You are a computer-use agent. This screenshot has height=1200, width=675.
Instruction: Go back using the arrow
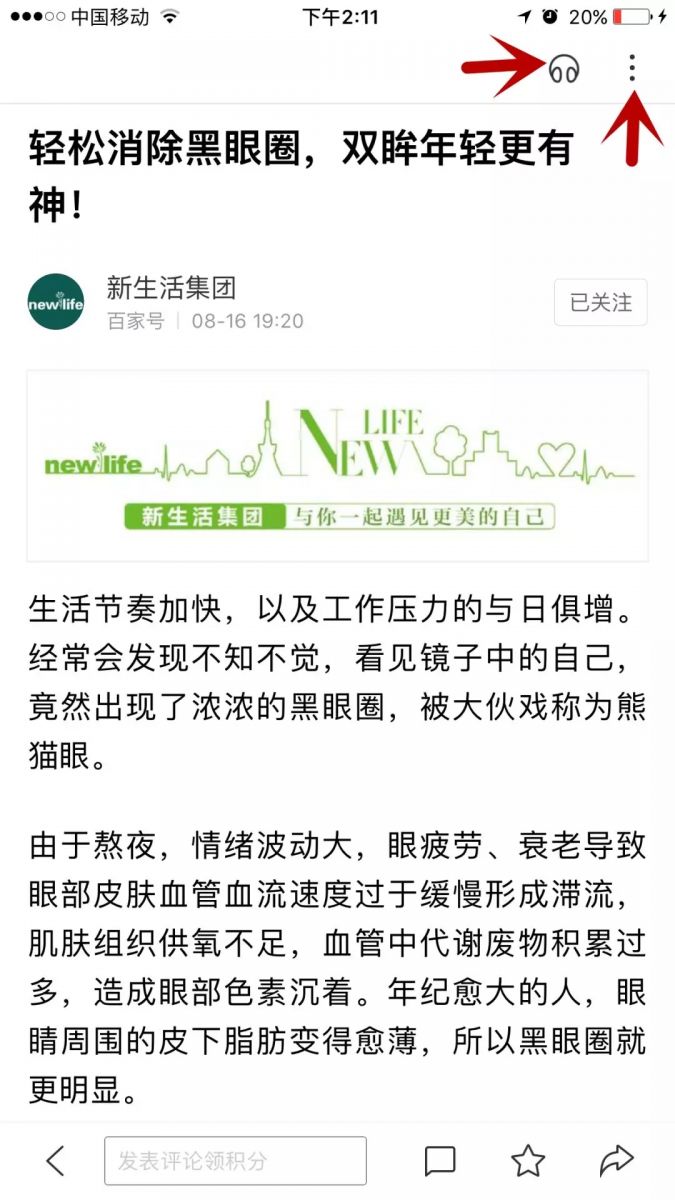coord(56,1160)
